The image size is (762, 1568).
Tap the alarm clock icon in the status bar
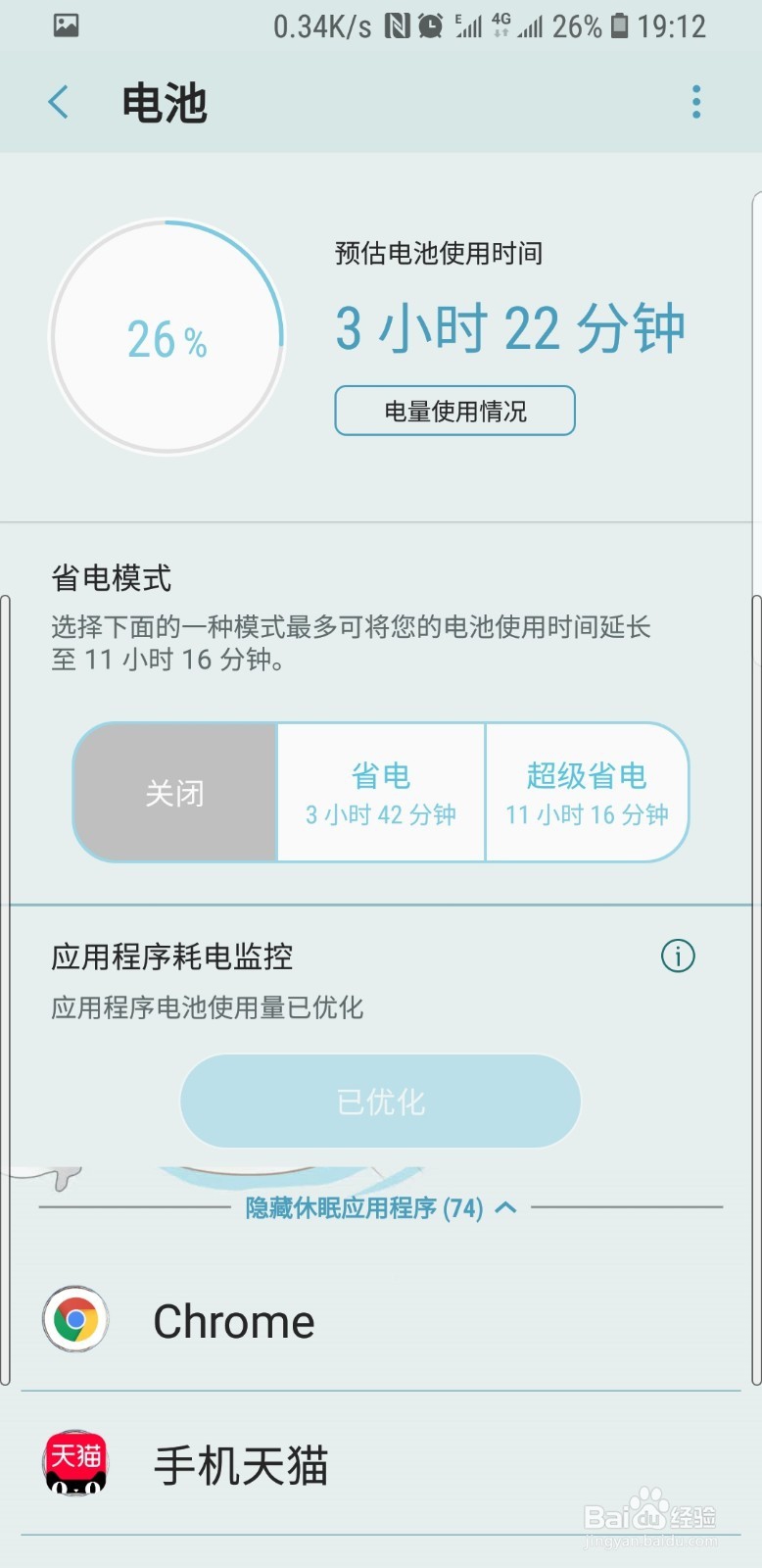click(x=432, y=24)
